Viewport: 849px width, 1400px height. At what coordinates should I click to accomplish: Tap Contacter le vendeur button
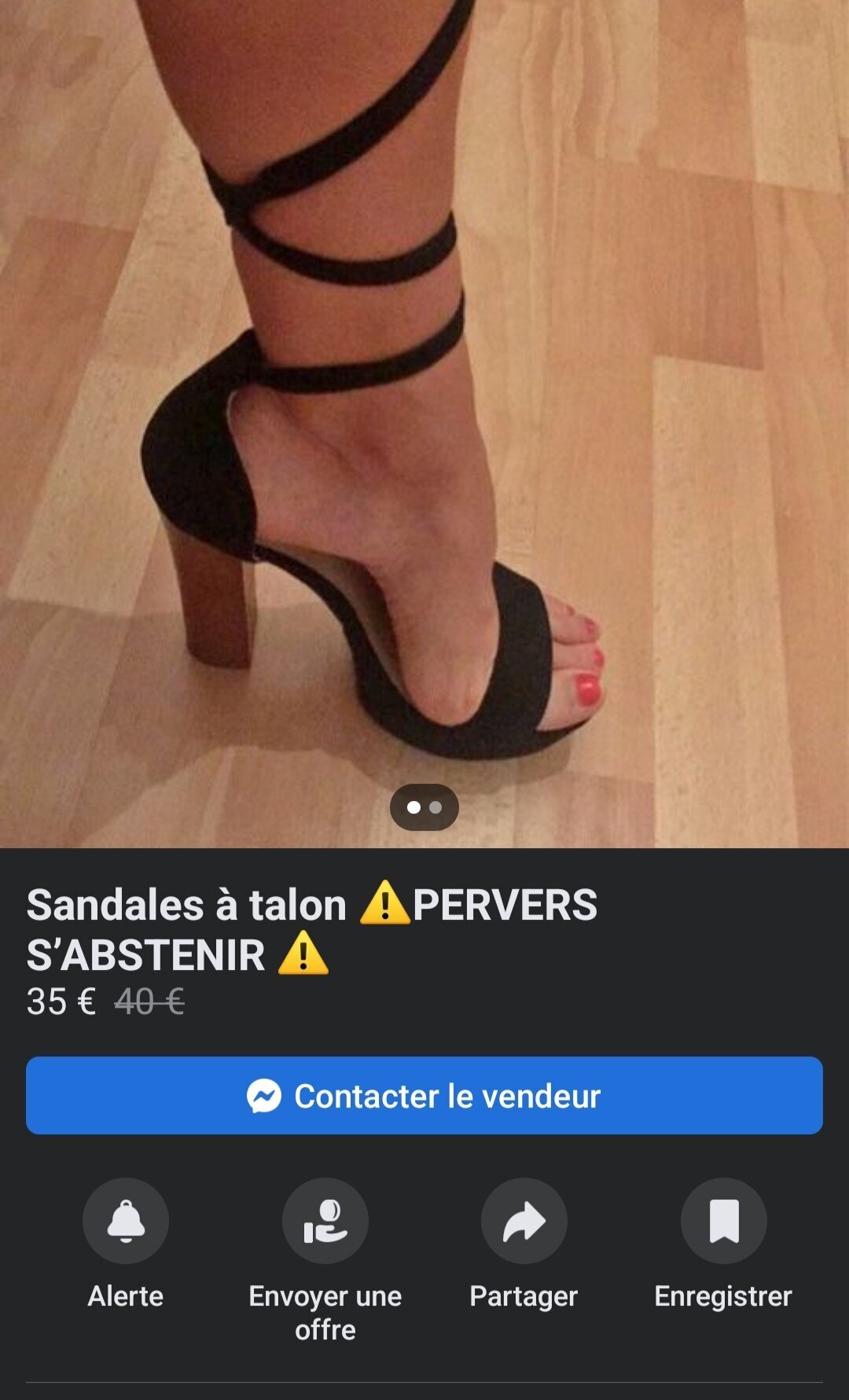click(x=424, y=1095)
